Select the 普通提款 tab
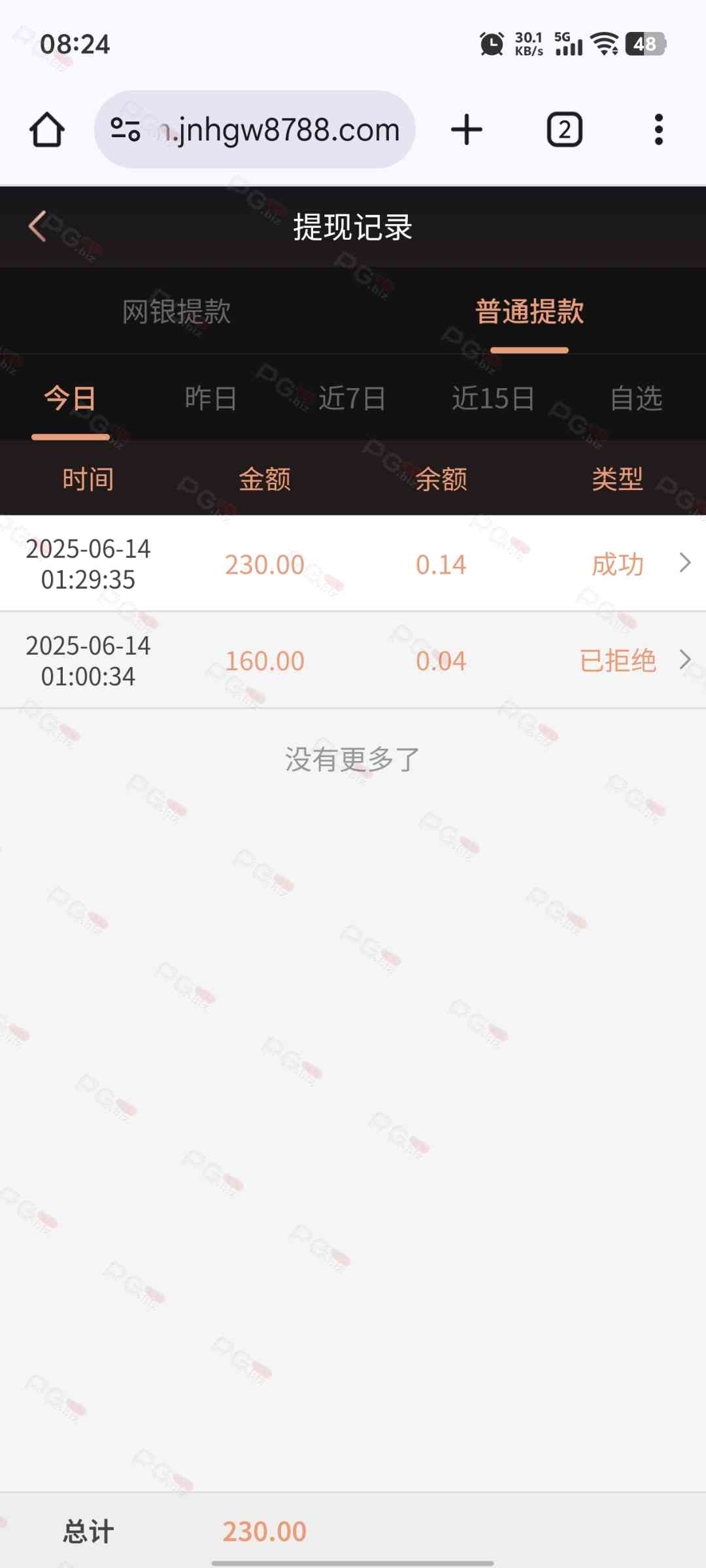Viewport: 706px width, 1568px height. (529, 312)
